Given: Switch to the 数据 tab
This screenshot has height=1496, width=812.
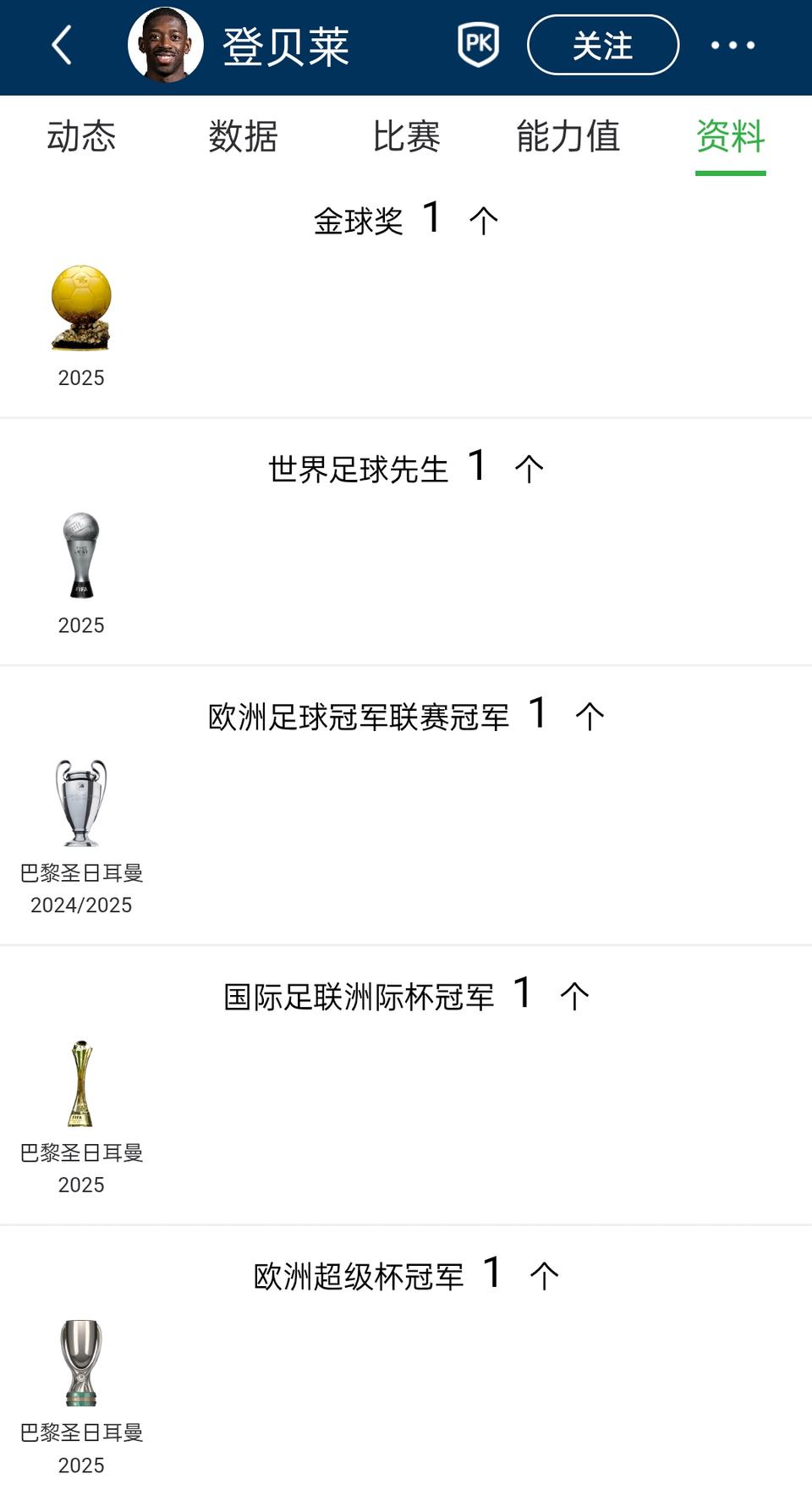Looking at the screenshot, I should (x=242, y=138).
